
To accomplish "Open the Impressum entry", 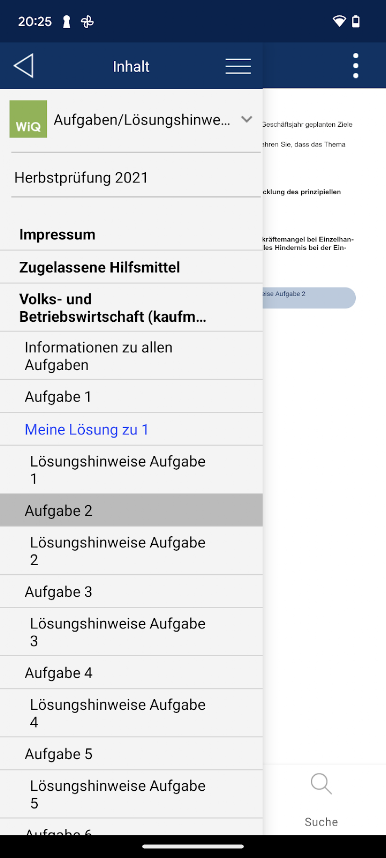I will coord(131,235).
